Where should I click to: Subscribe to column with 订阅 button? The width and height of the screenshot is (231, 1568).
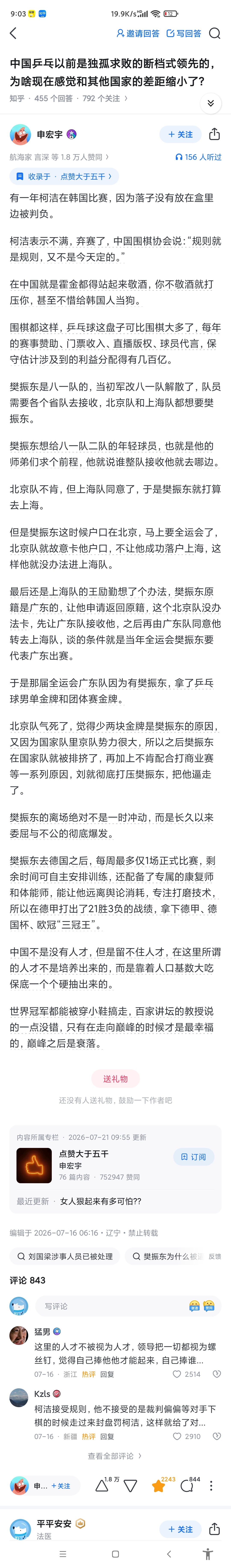point(194,1156)
